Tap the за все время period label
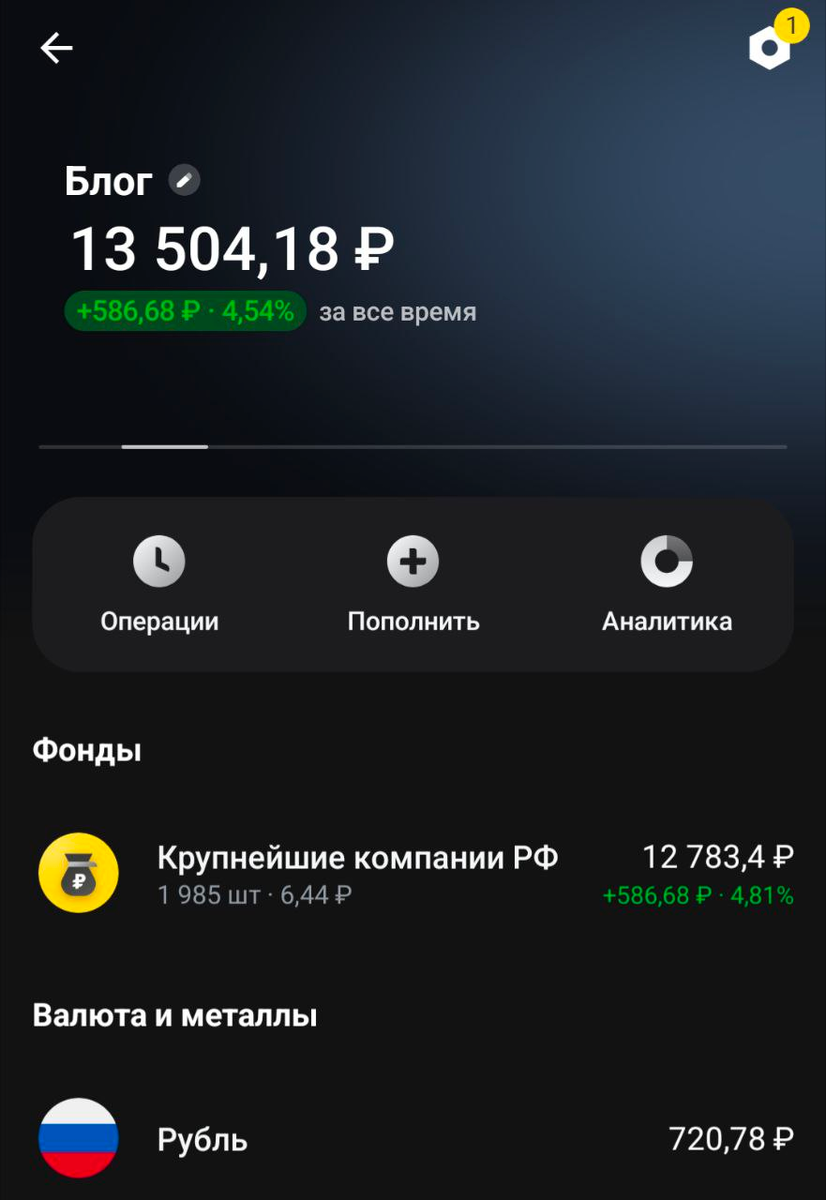This screenshot has height=1200, width=826. tap(396, 312)
